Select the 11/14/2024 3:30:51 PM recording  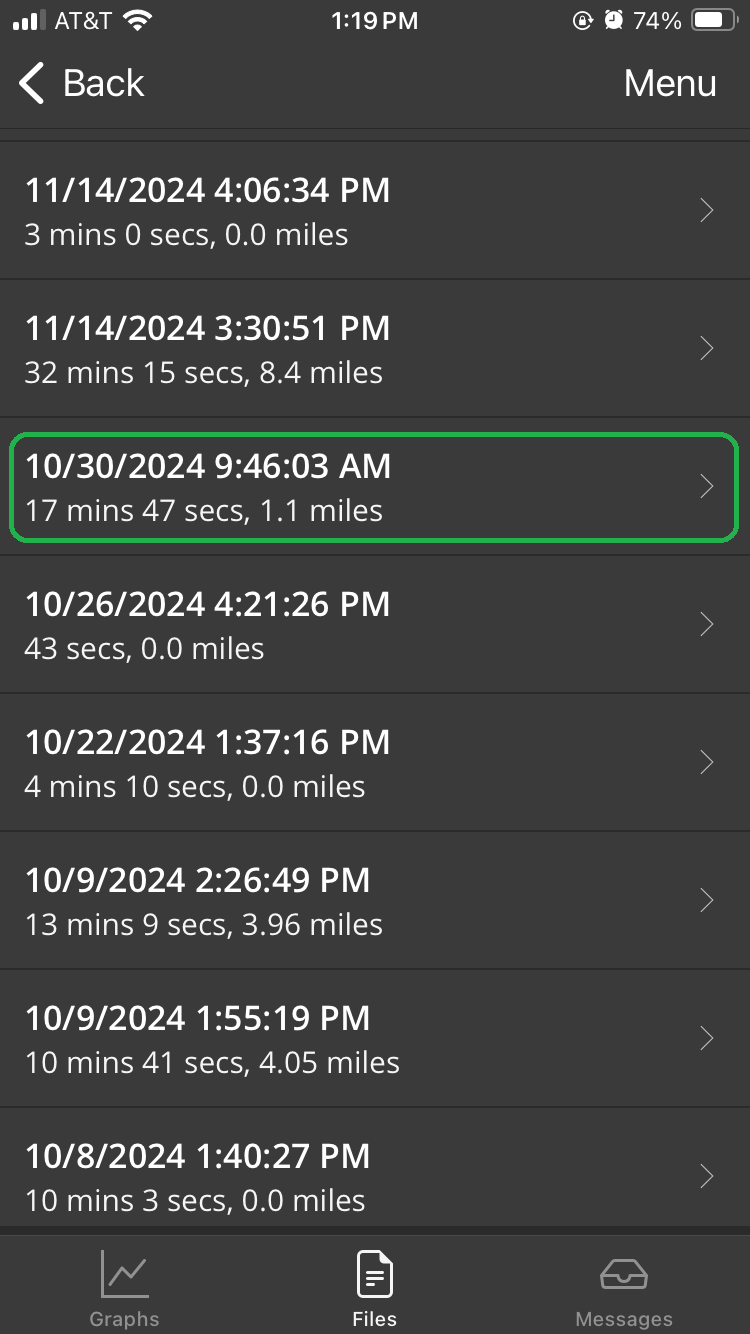(x=374, y=349)
